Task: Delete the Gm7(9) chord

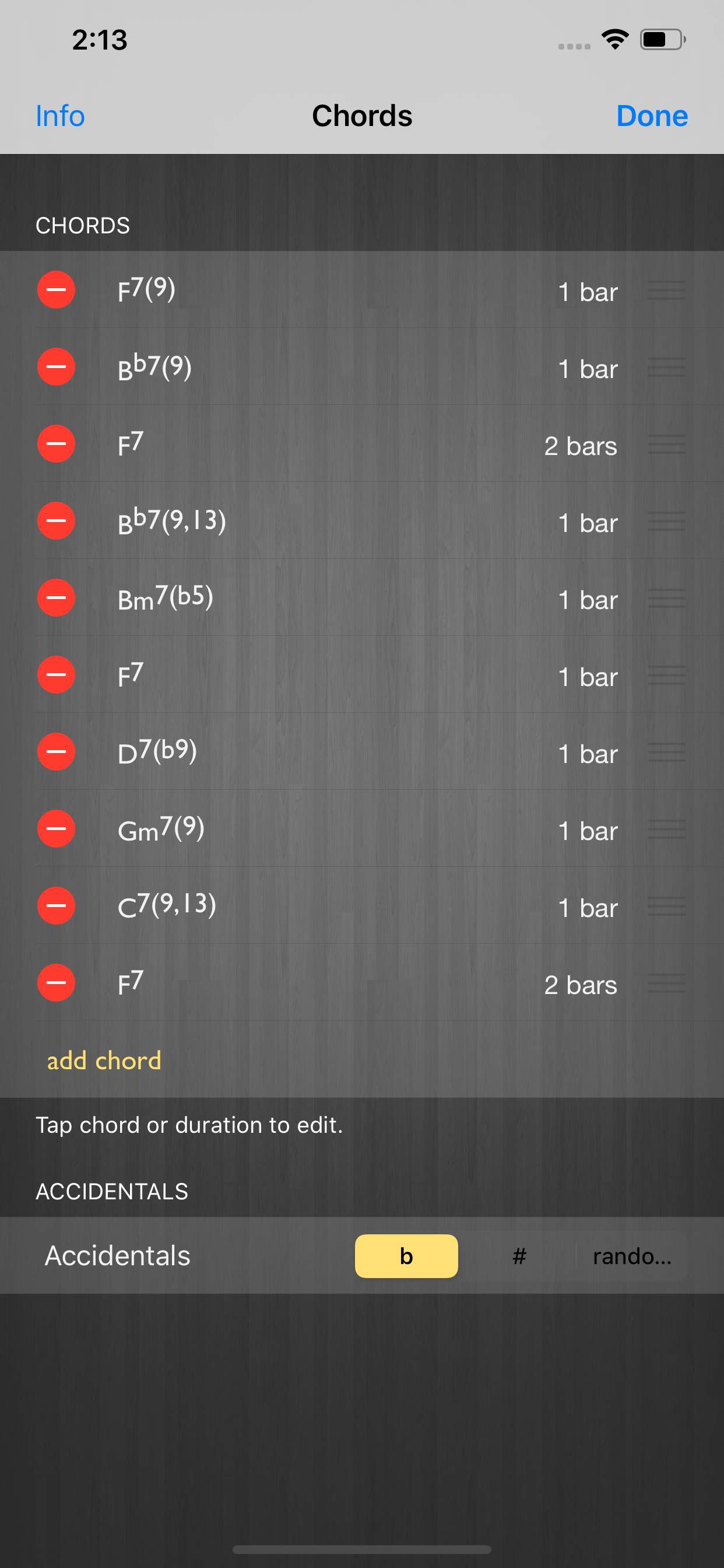Action: click(56, 828)
